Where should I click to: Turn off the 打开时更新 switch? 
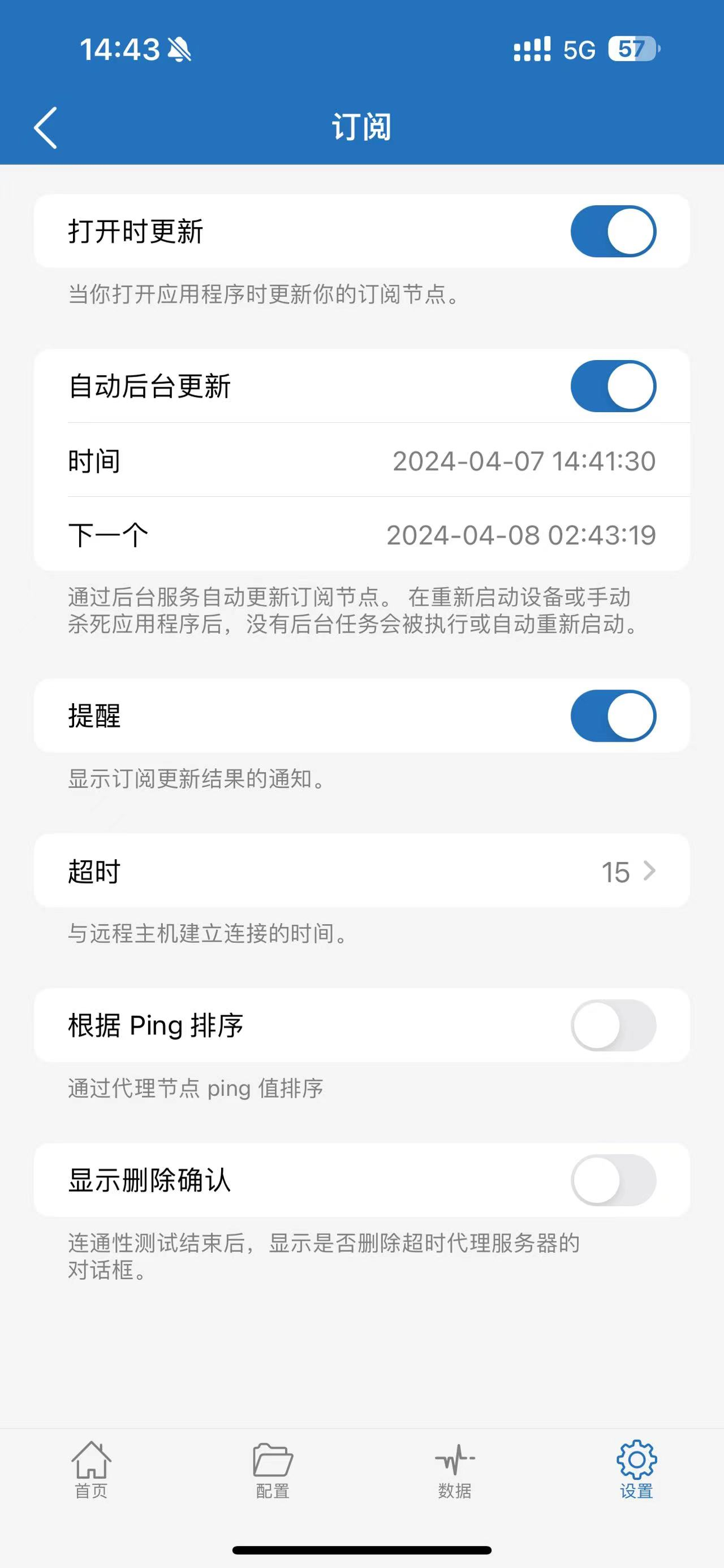click(613, 231)
